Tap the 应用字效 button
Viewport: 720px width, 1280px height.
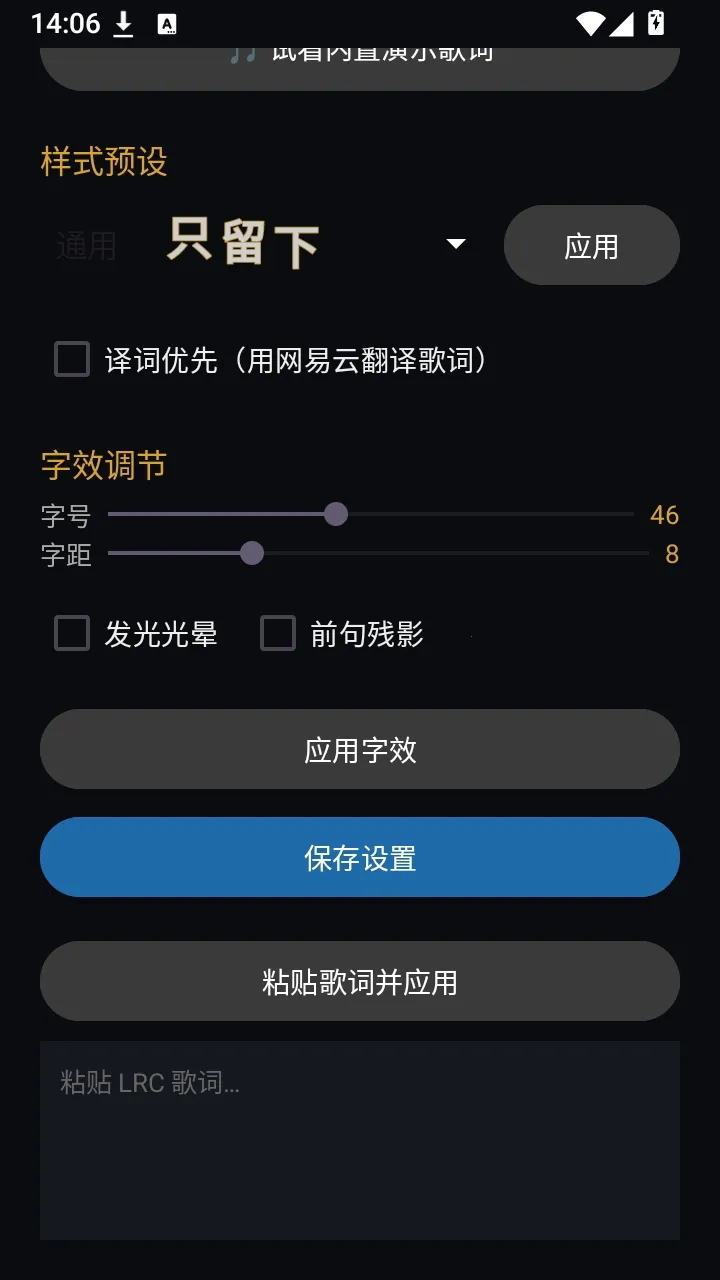pyautogui.click(x=360, y=750)
